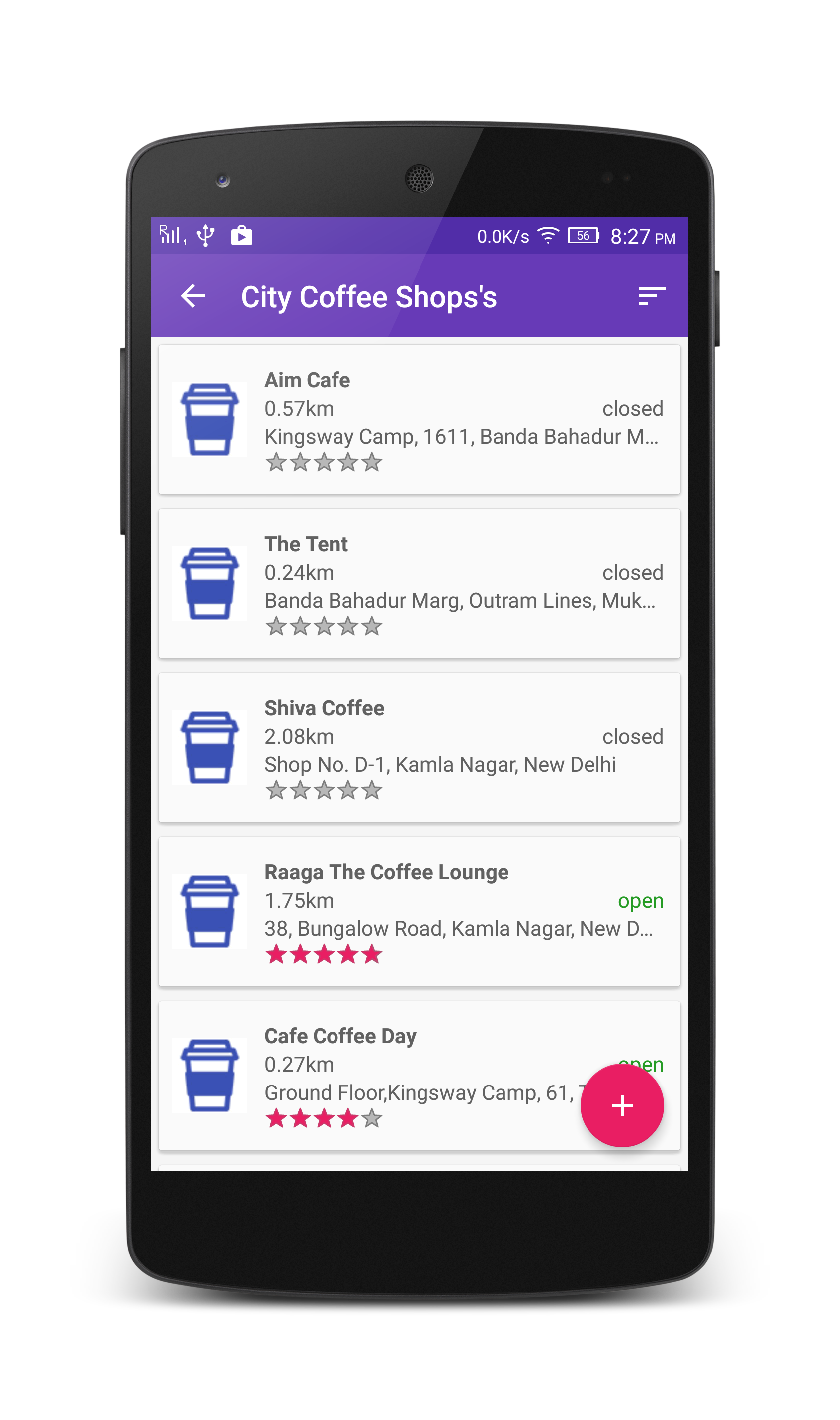Image resolution: width=840 pixels, height=1420 pixels.
Task: Open Raaga The Coffee Lounge
Action: pos(419,912)
